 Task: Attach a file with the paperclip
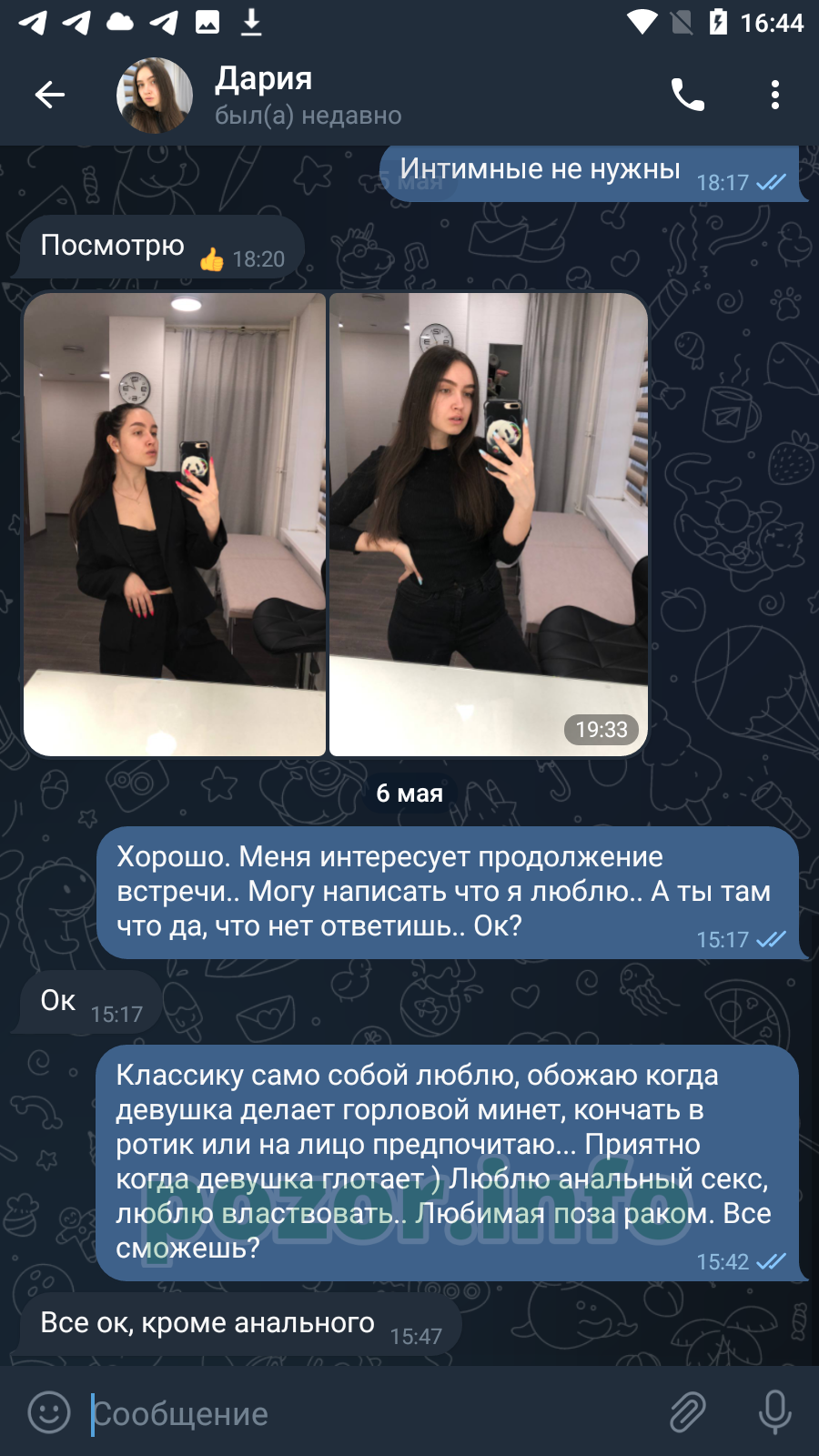pos(688,1412)
